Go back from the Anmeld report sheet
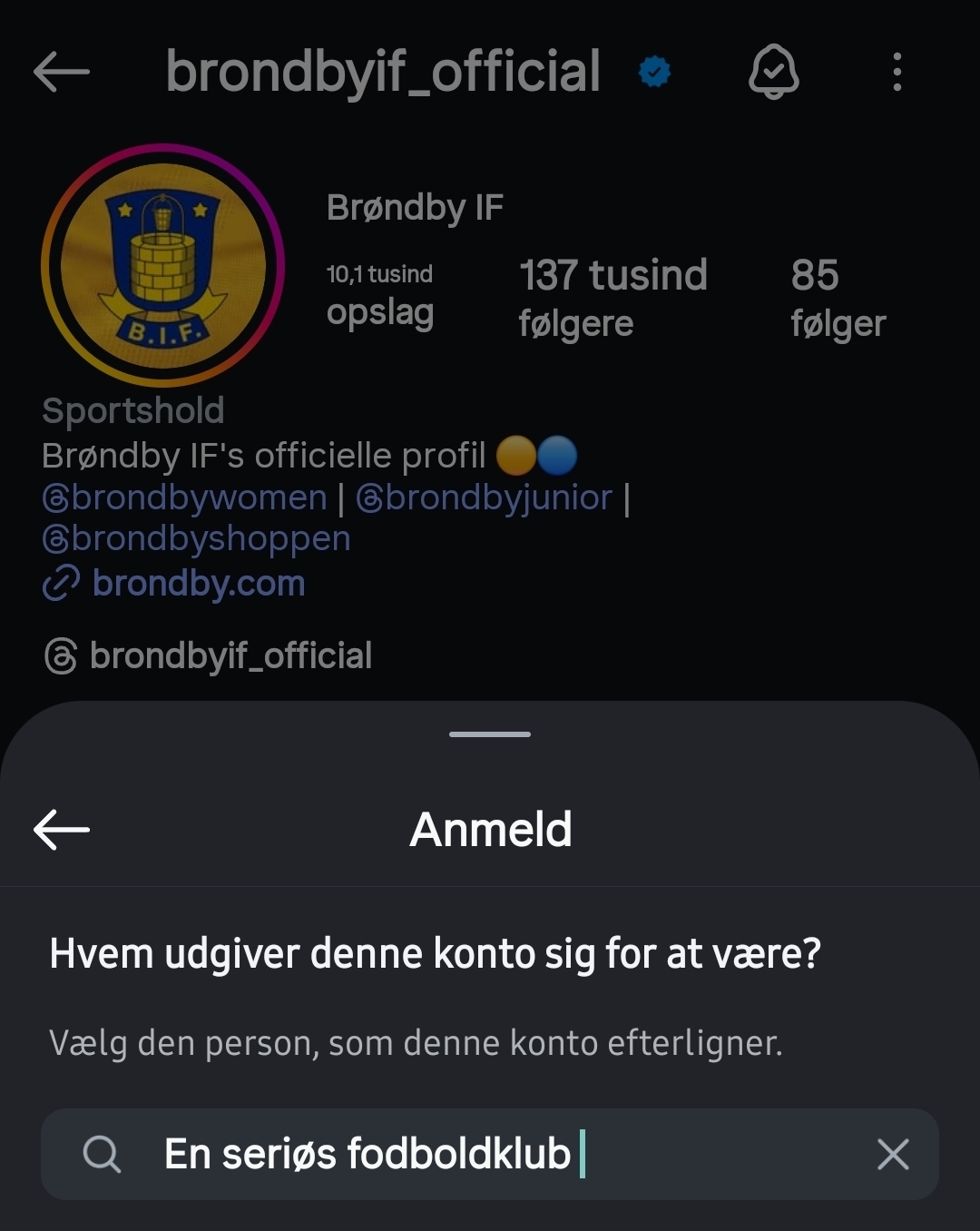Viewport: 980px width, 1231px height. point(62,830)
